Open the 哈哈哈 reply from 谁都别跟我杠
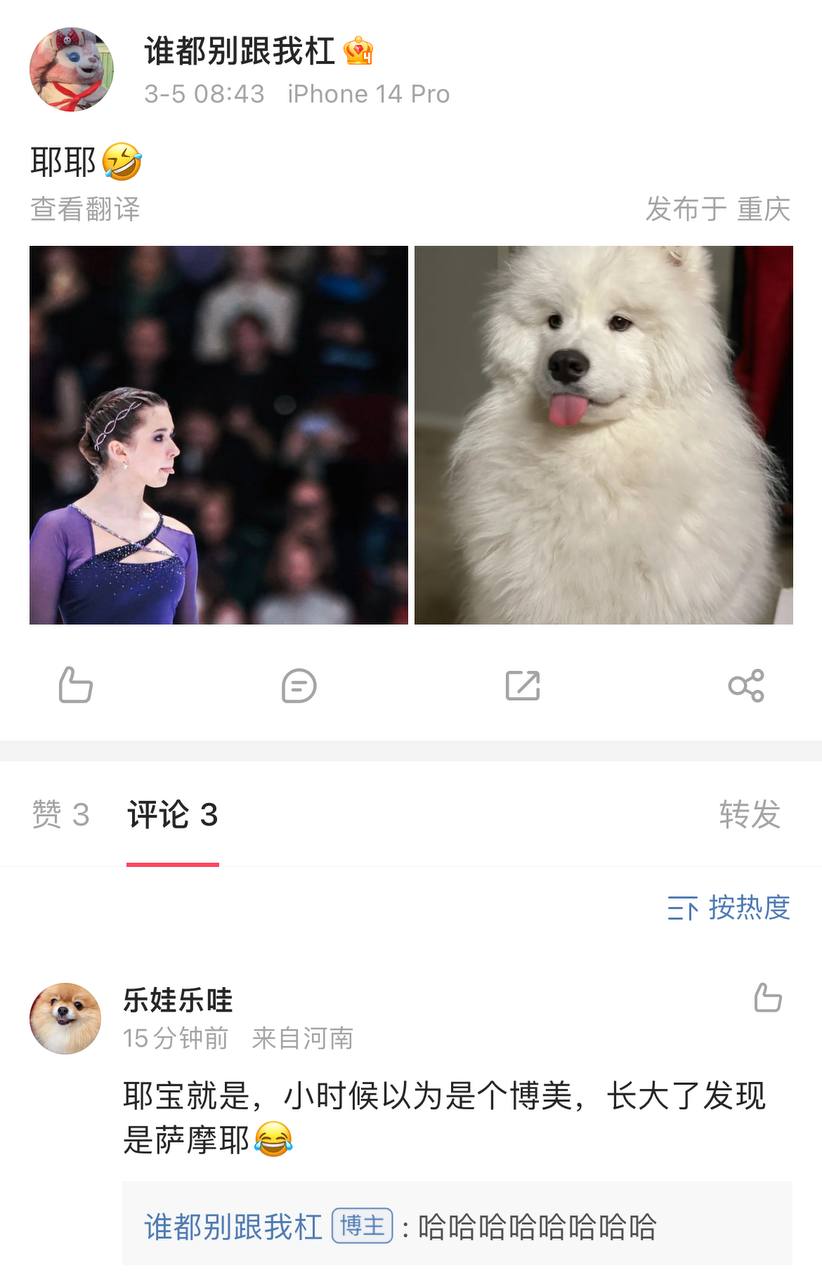The width and height of the screenshot is (822, 1280). (537, 1227)
